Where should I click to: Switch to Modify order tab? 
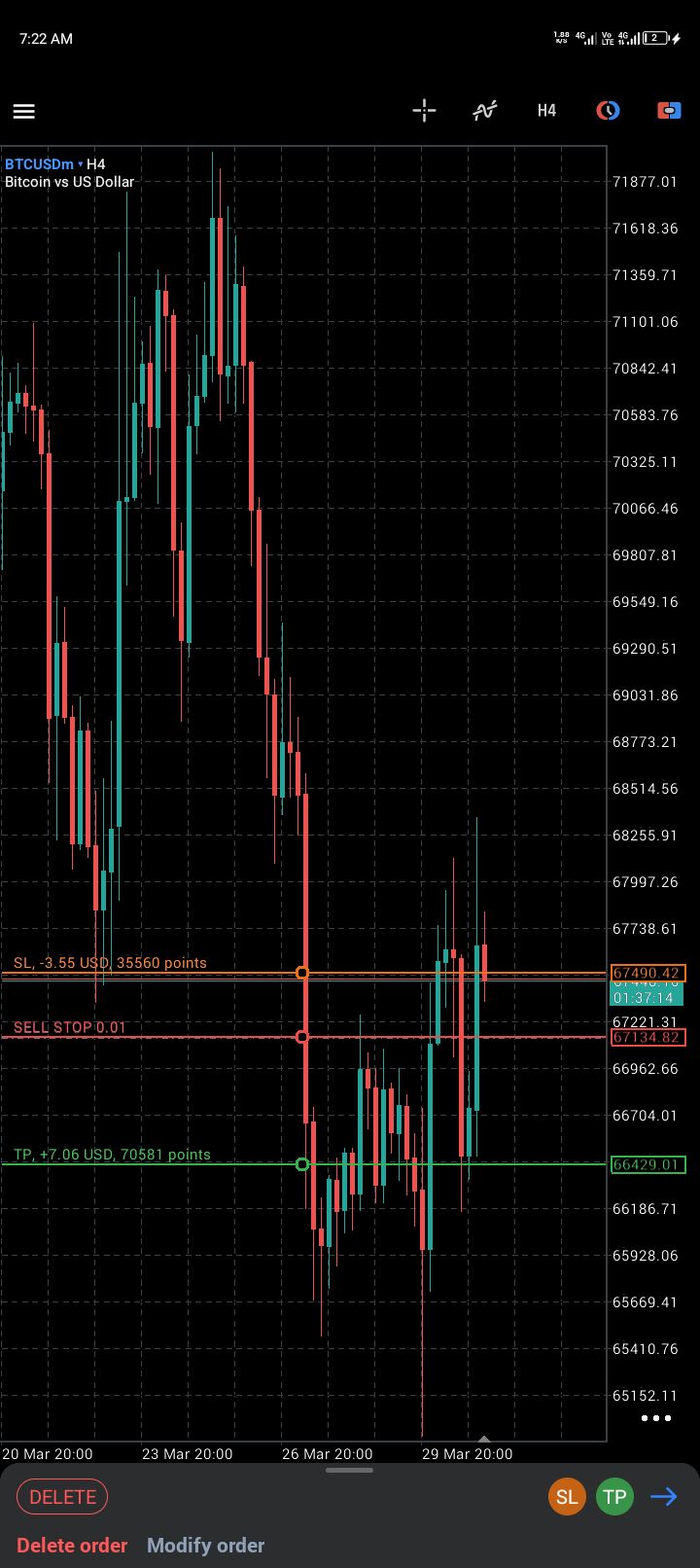click(205, 1546)
